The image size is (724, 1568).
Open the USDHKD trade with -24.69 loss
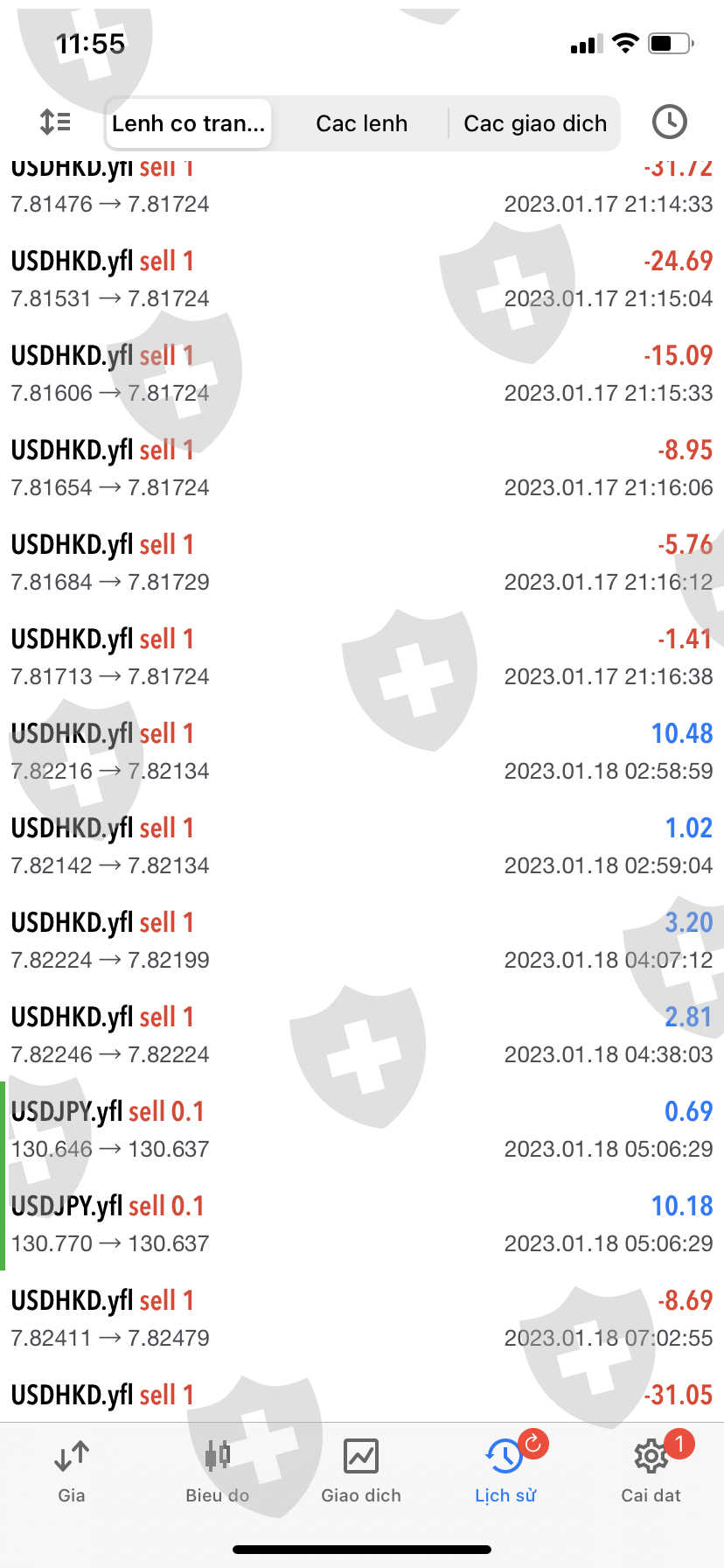(x=362, y=279)
